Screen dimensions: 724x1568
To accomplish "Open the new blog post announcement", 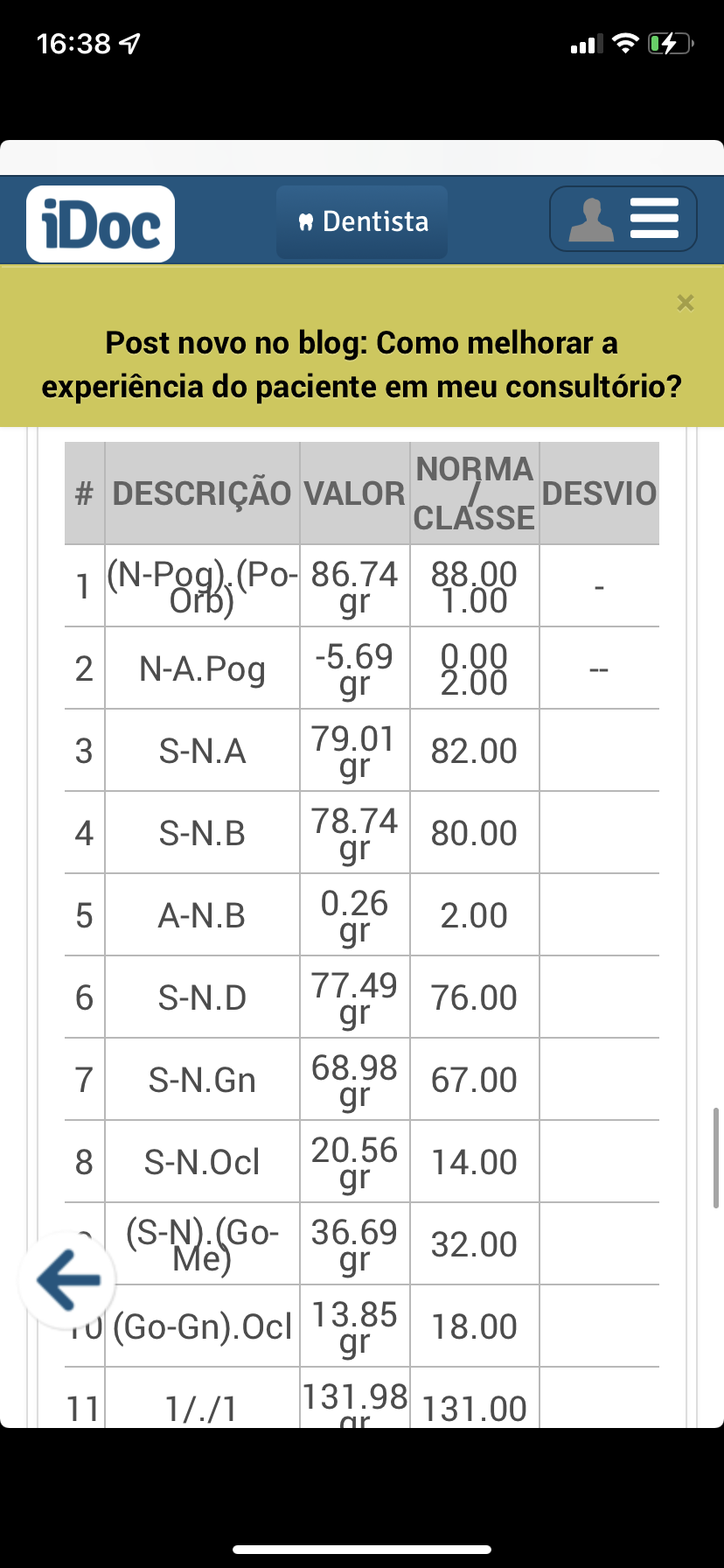I will tap(361, 364).
